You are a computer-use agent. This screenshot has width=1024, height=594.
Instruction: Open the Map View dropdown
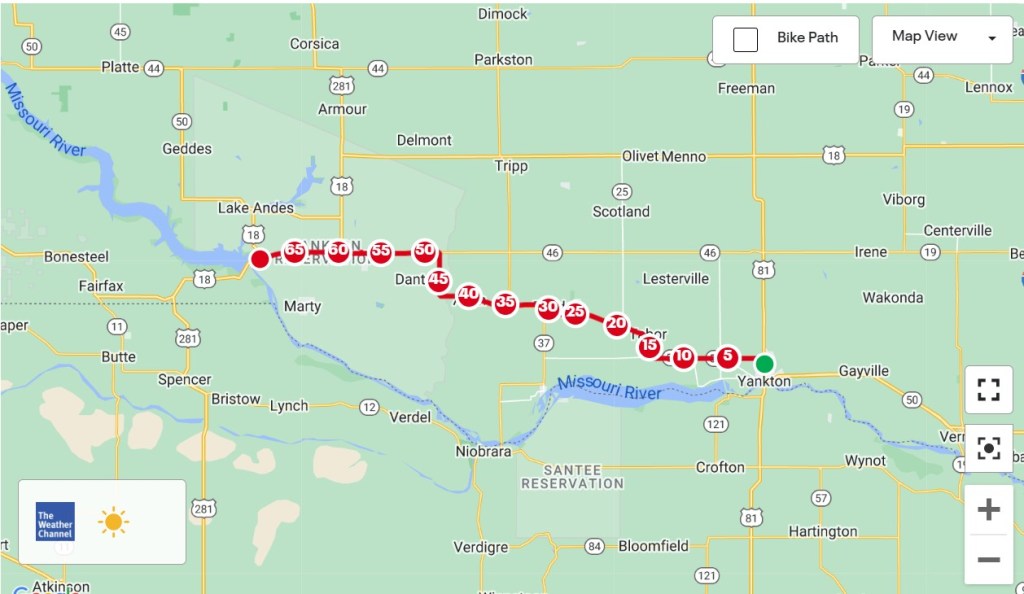coord(941,37)
